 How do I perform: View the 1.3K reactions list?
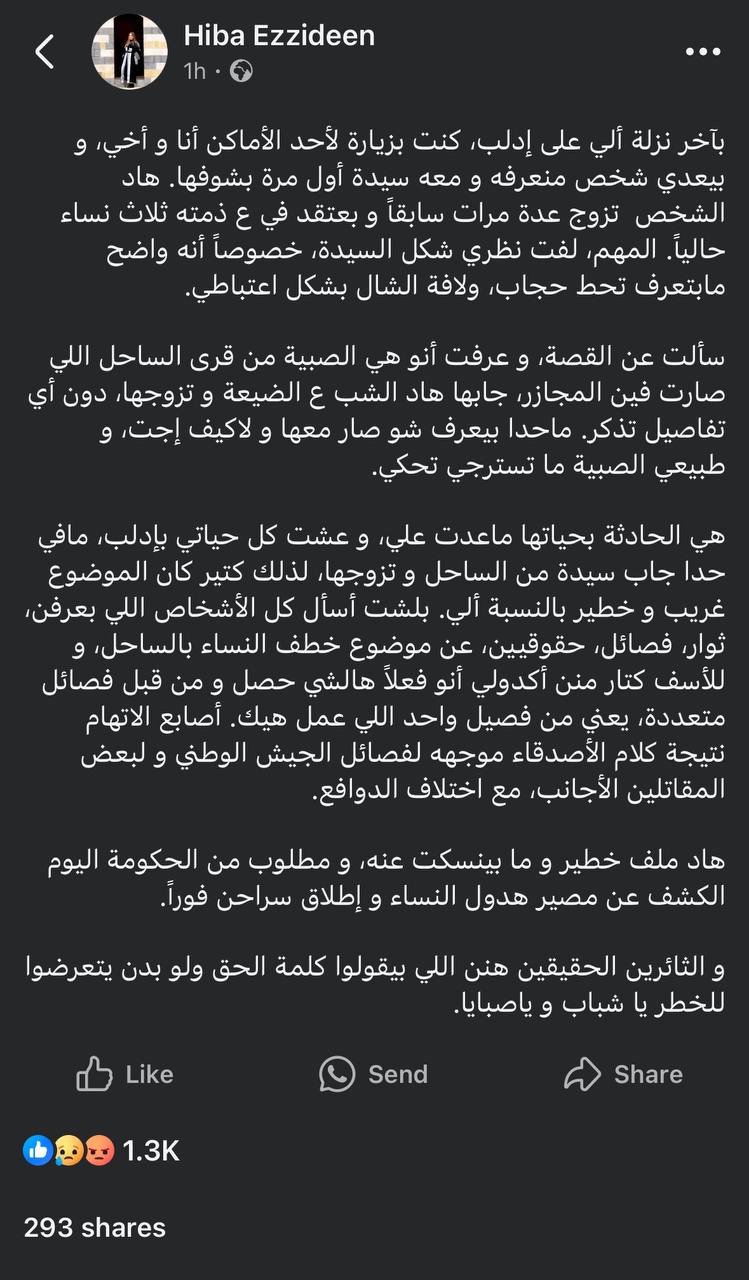[100, 1151]
